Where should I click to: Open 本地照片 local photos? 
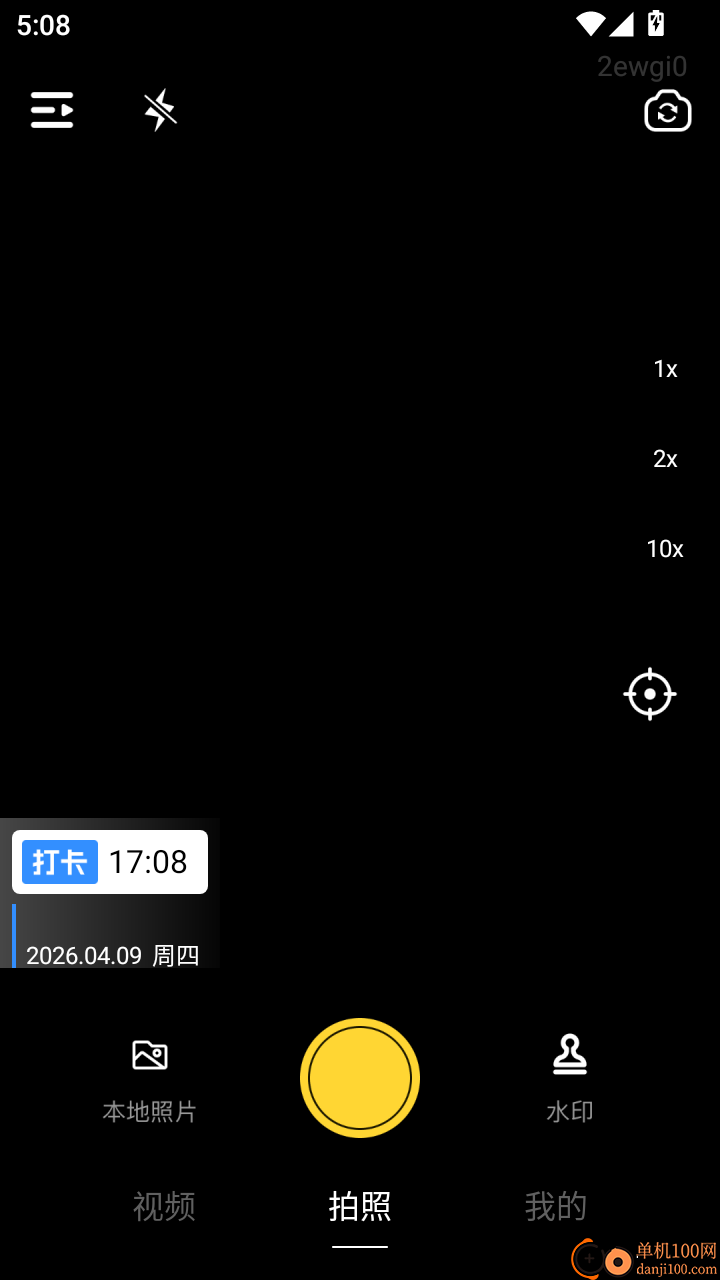tap(150, 1078)
